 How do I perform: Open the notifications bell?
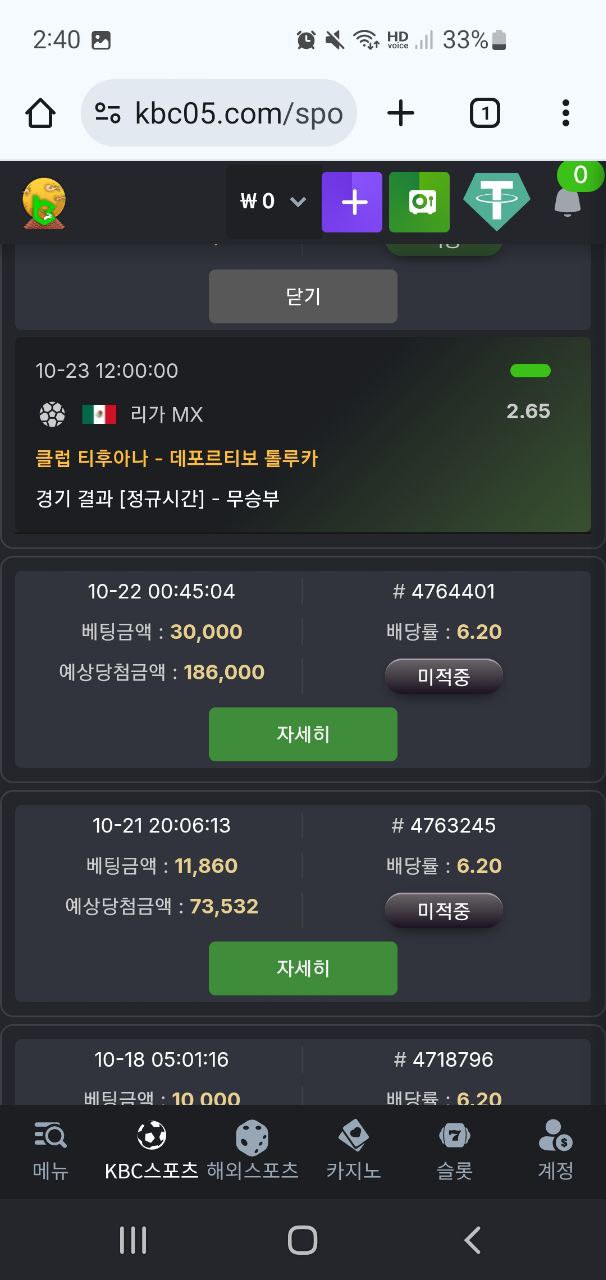point(567,202)
